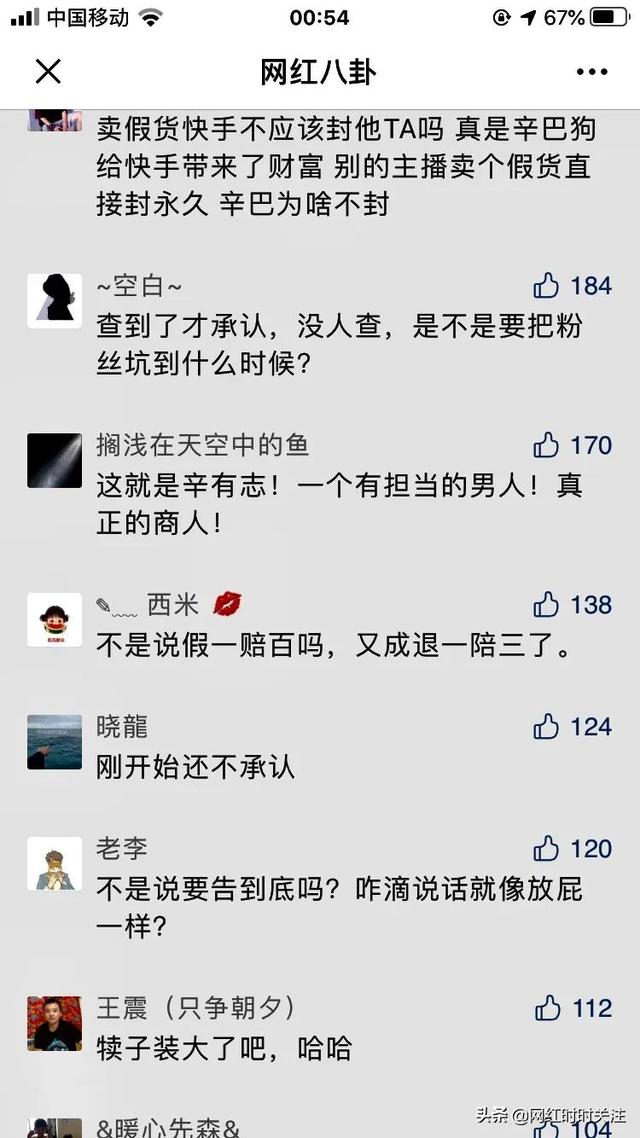Open 搁浅在天空中的鱼's avatar

click(54, 460)
